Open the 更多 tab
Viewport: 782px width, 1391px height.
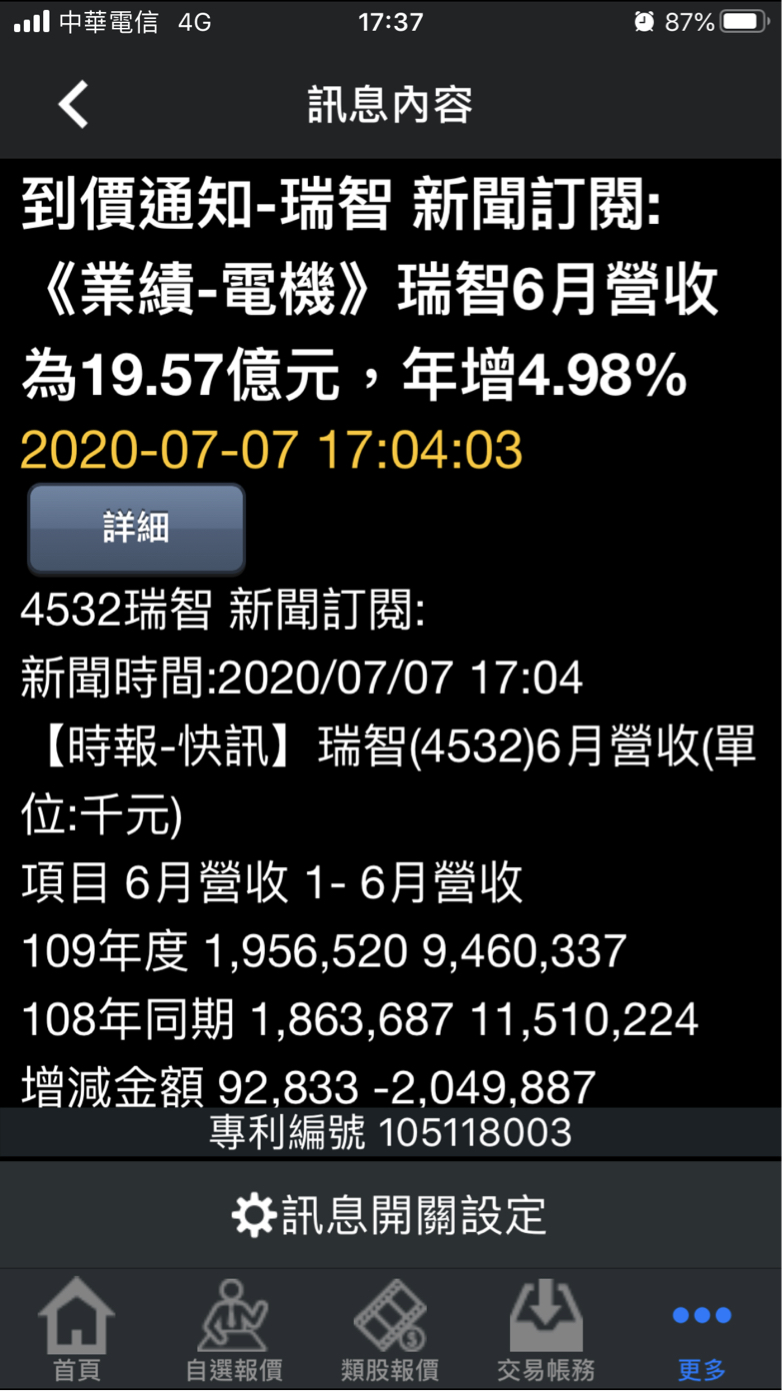coord(702,1331)
